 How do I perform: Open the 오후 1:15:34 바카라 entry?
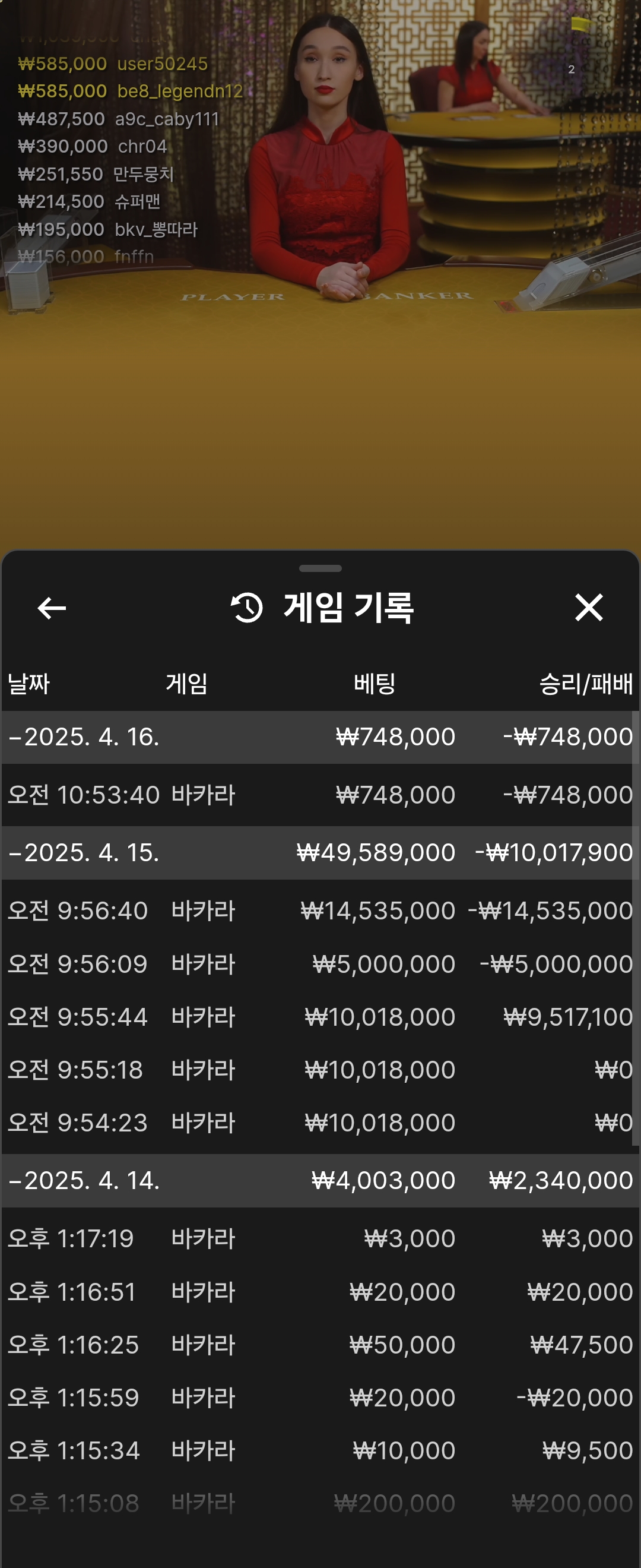point(320,1450)
